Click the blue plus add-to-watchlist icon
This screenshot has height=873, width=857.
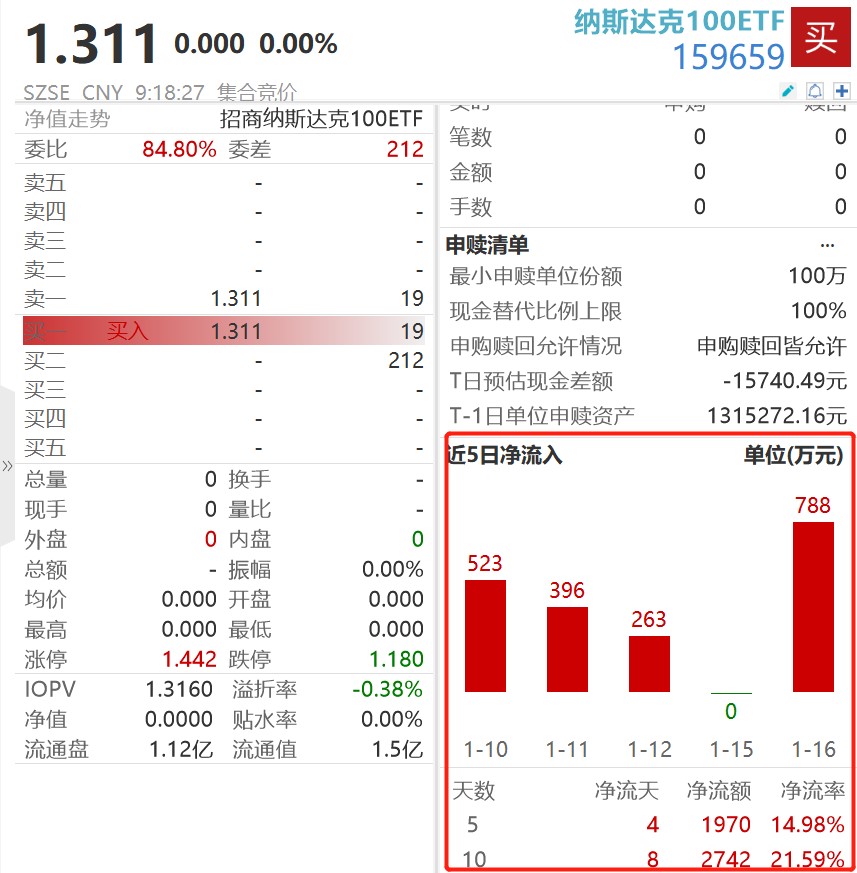843,90
